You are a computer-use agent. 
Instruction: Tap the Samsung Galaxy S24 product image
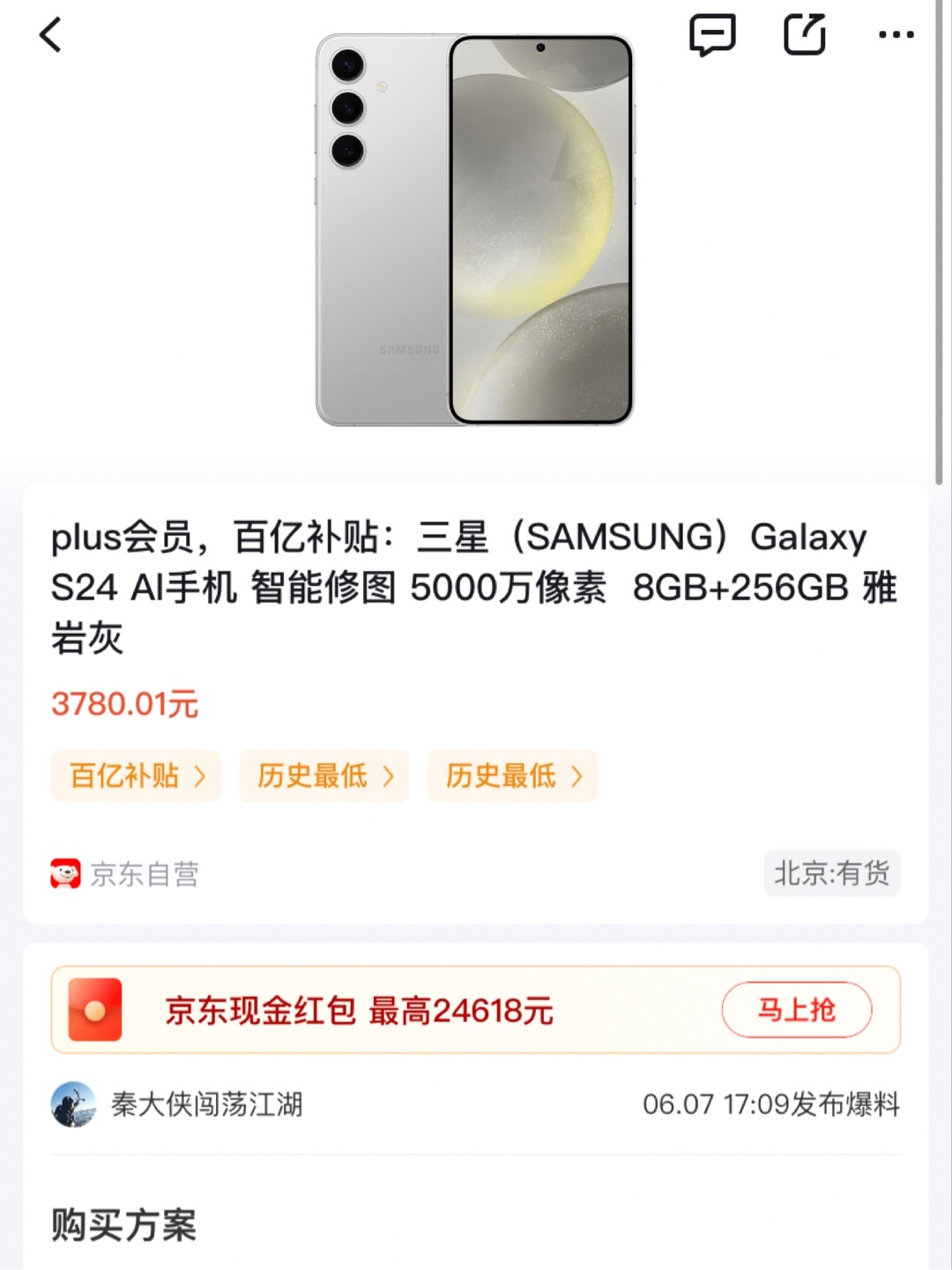click(475, 230)
